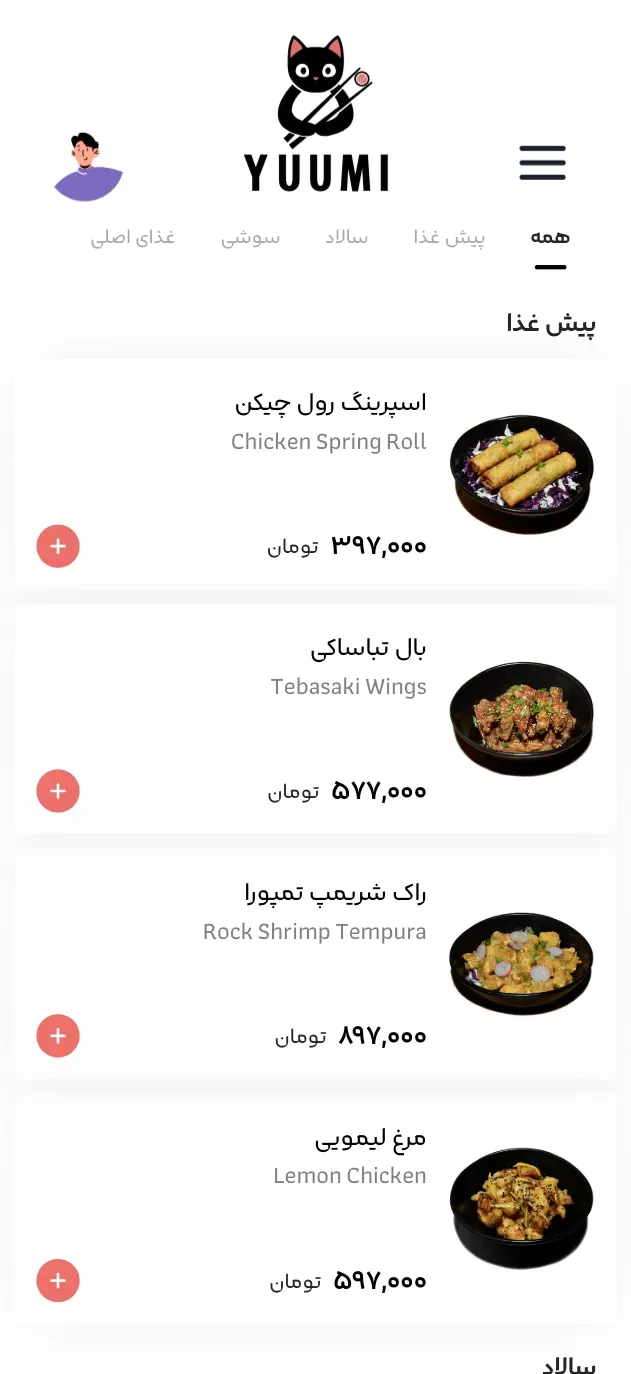Select the همه tab
Image resolution: width=631 pixels, height=1374 pixels.
point(550,237)
